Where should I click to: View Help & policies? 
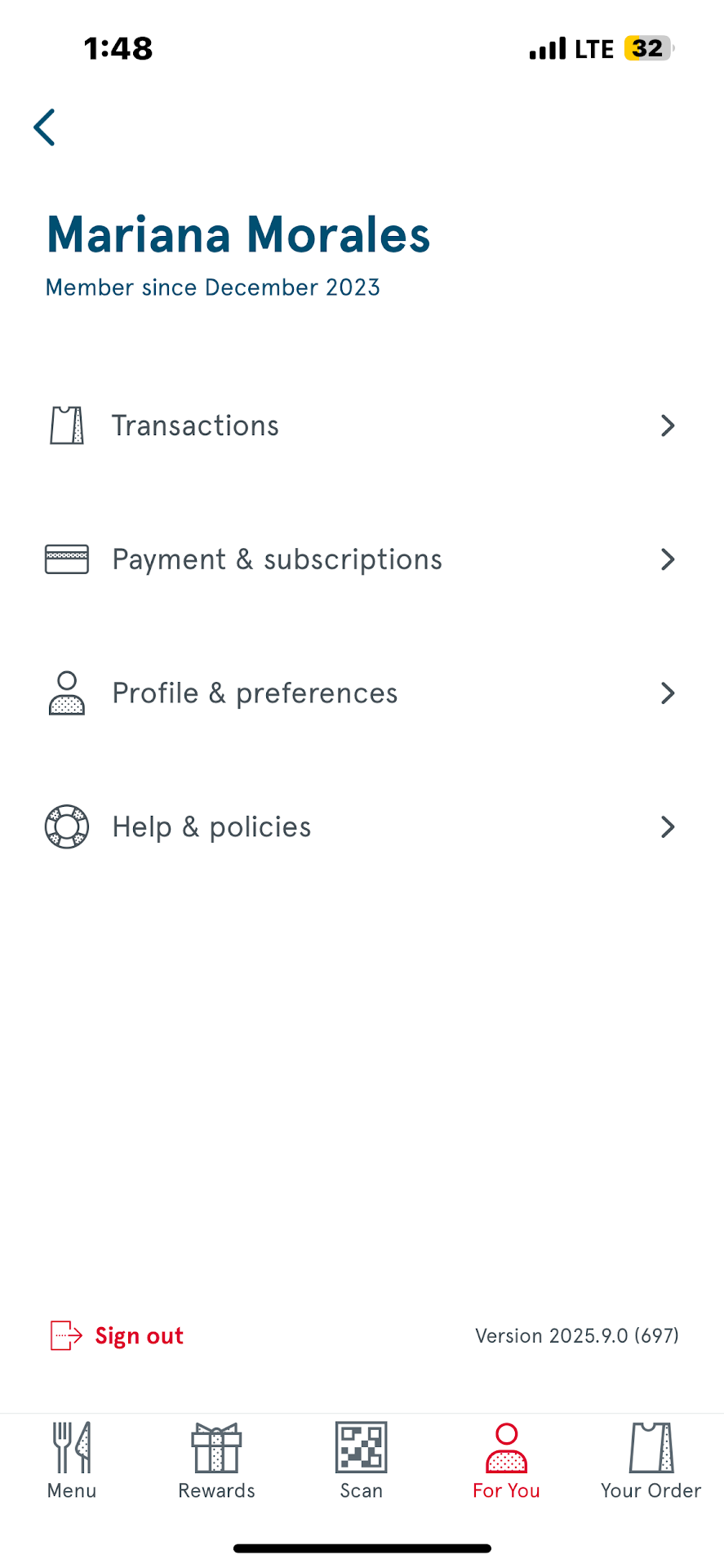pos(361,827)
